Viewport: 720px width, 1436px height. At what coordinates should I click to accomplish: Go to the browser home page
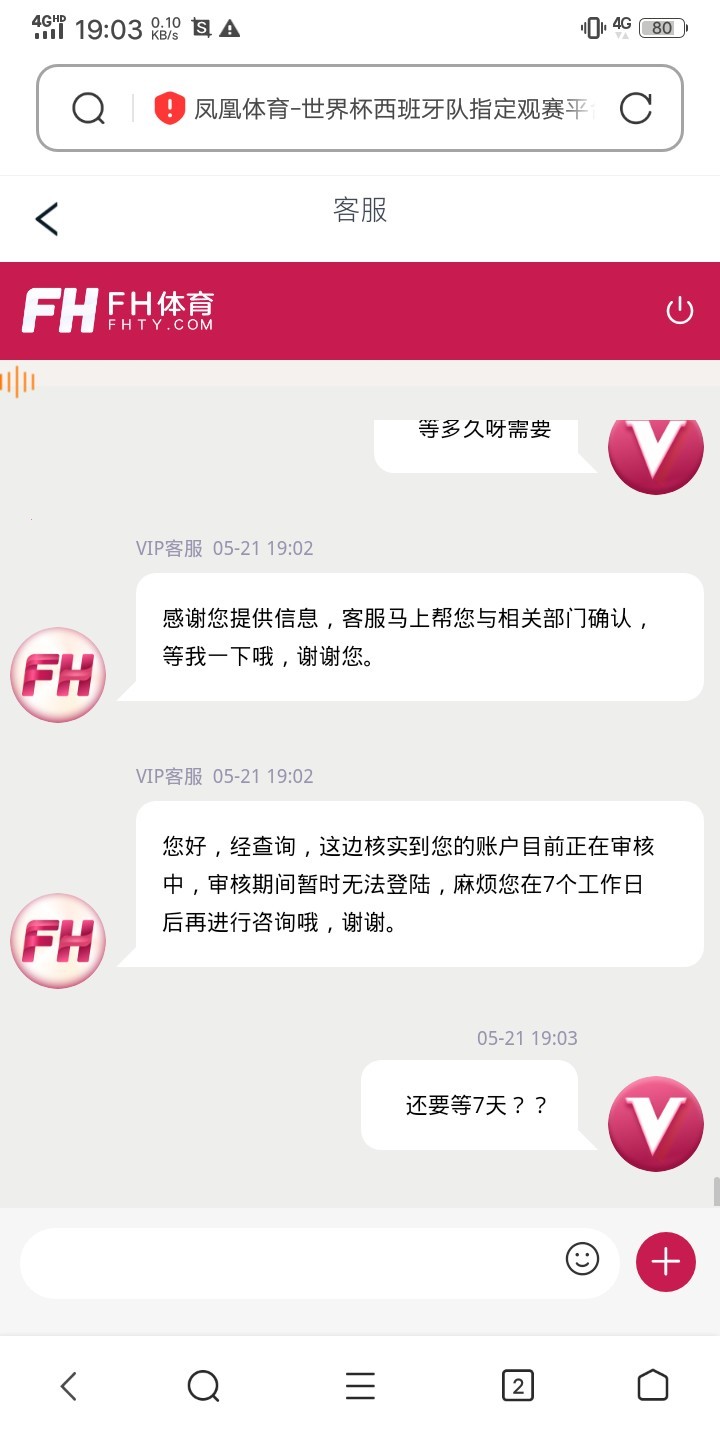652,1386
